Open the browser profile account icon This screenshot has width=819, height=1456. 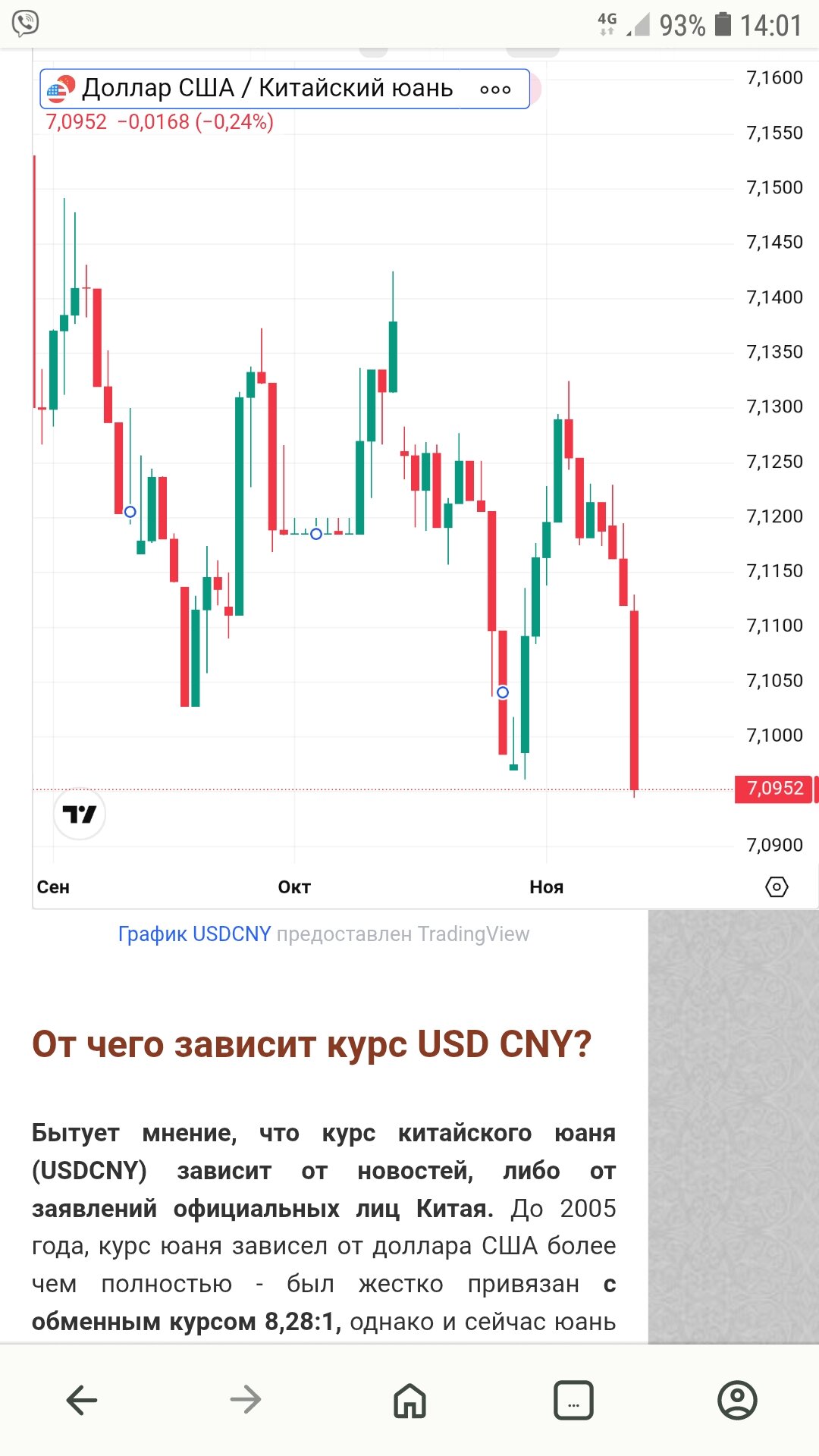coord(737,1400)
